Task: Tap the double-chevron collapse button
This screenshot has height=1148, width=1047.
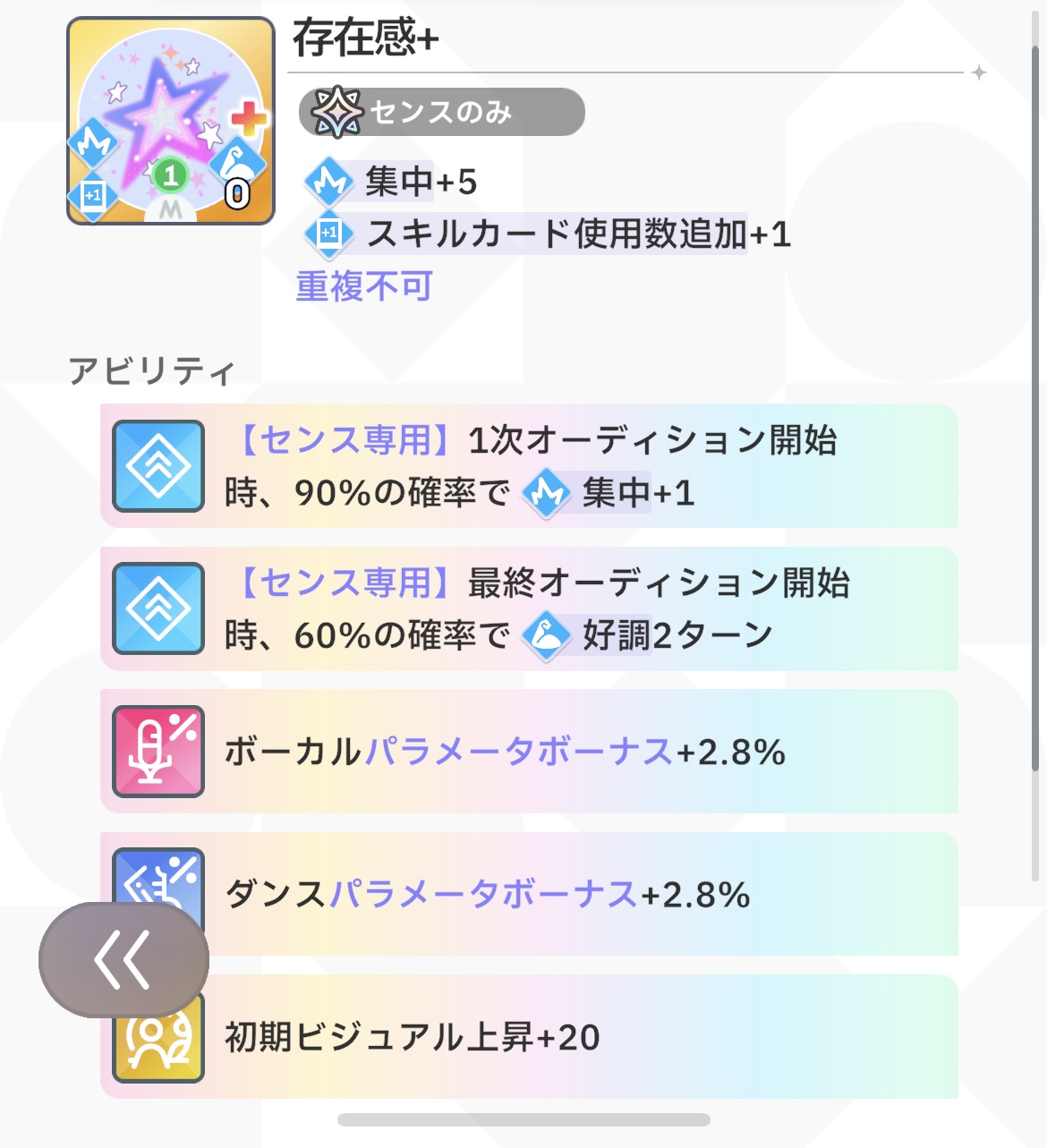Action: 123,959
